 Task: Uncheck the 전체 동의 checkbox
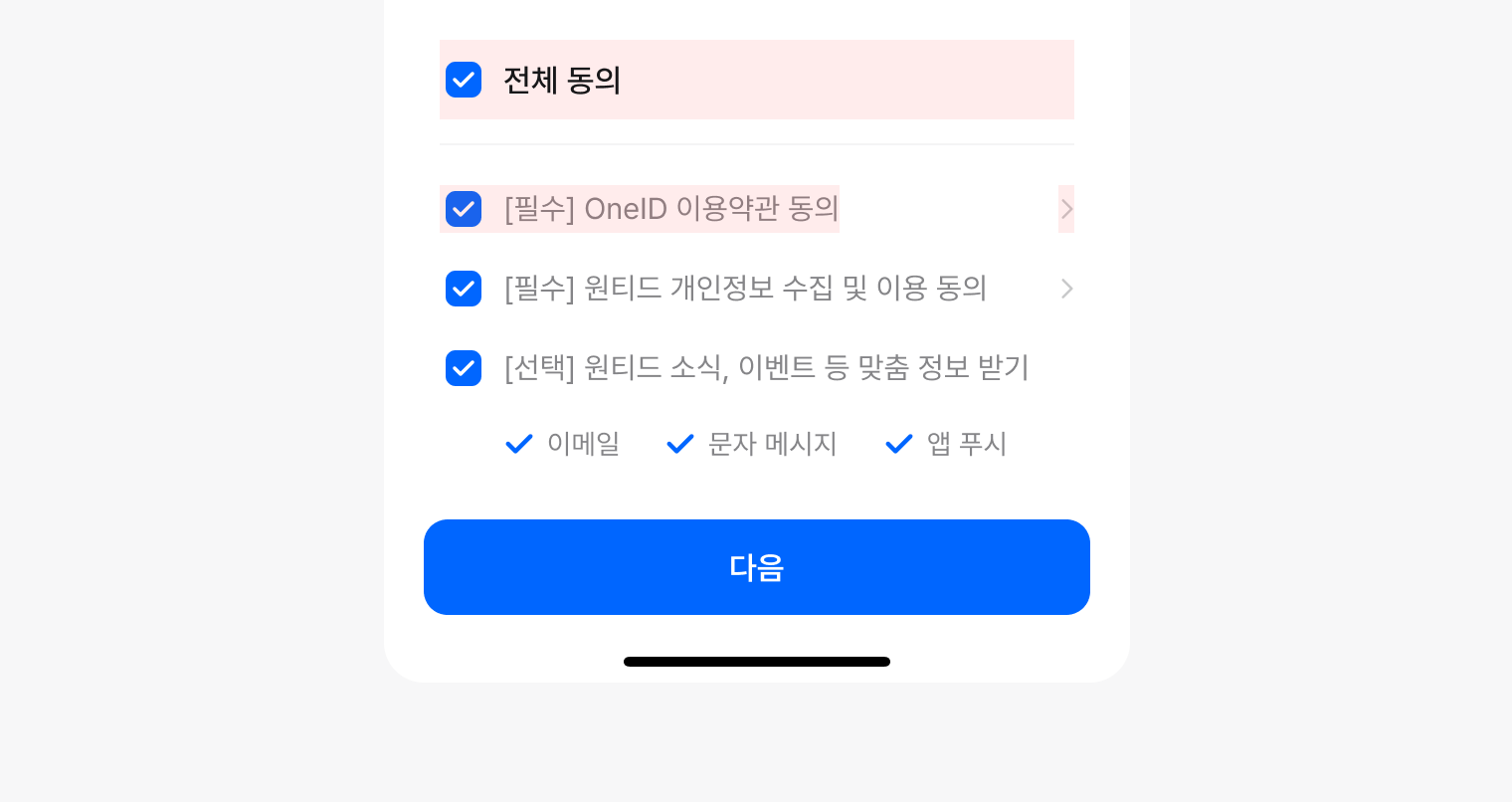[464, 80]
